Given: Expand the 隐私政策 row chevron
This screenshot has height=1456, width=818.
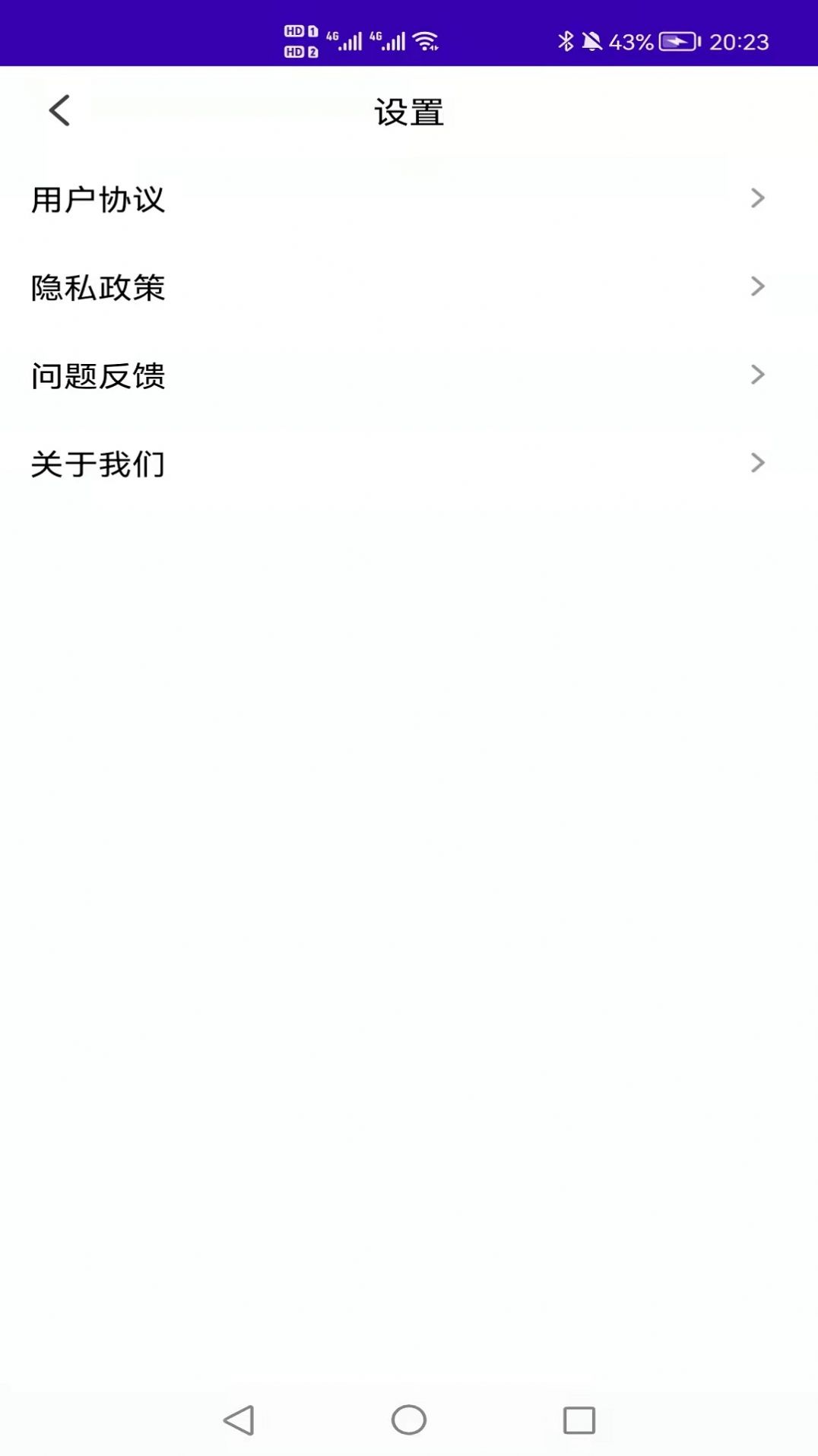Looking at the screenshot, I should 757,286.
